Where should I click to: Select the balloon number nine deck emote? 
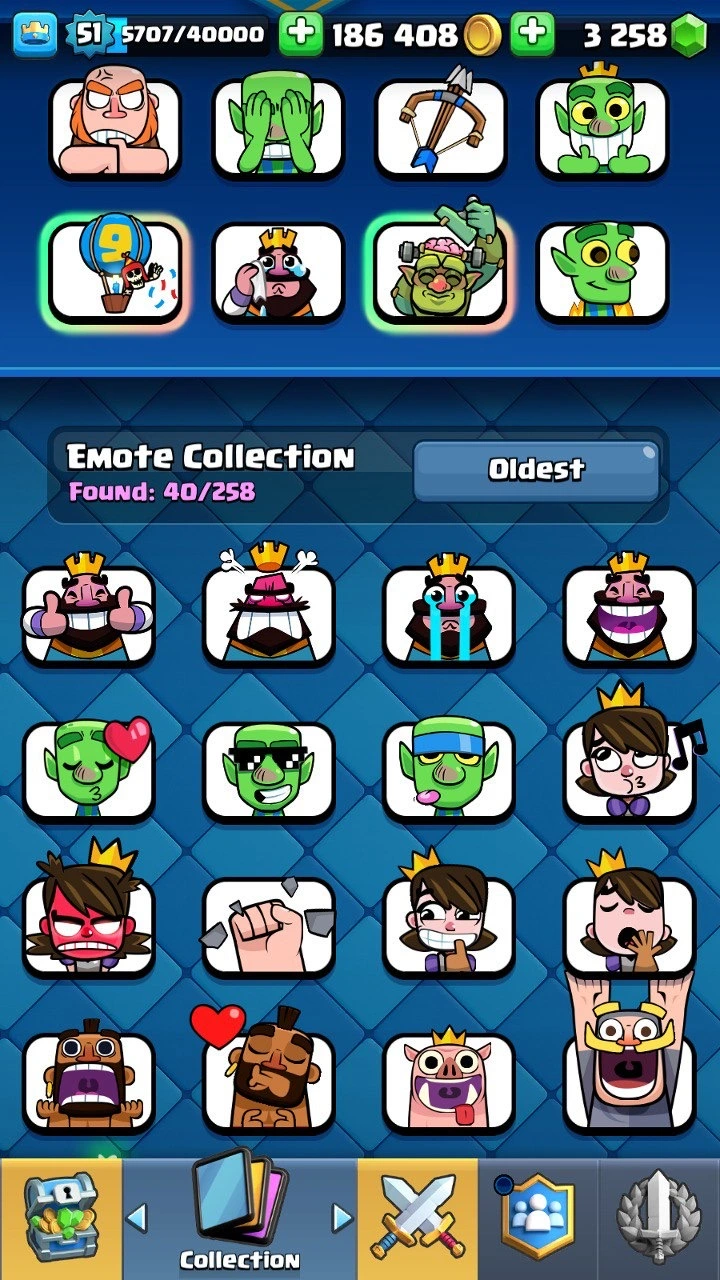coord(115,272)
